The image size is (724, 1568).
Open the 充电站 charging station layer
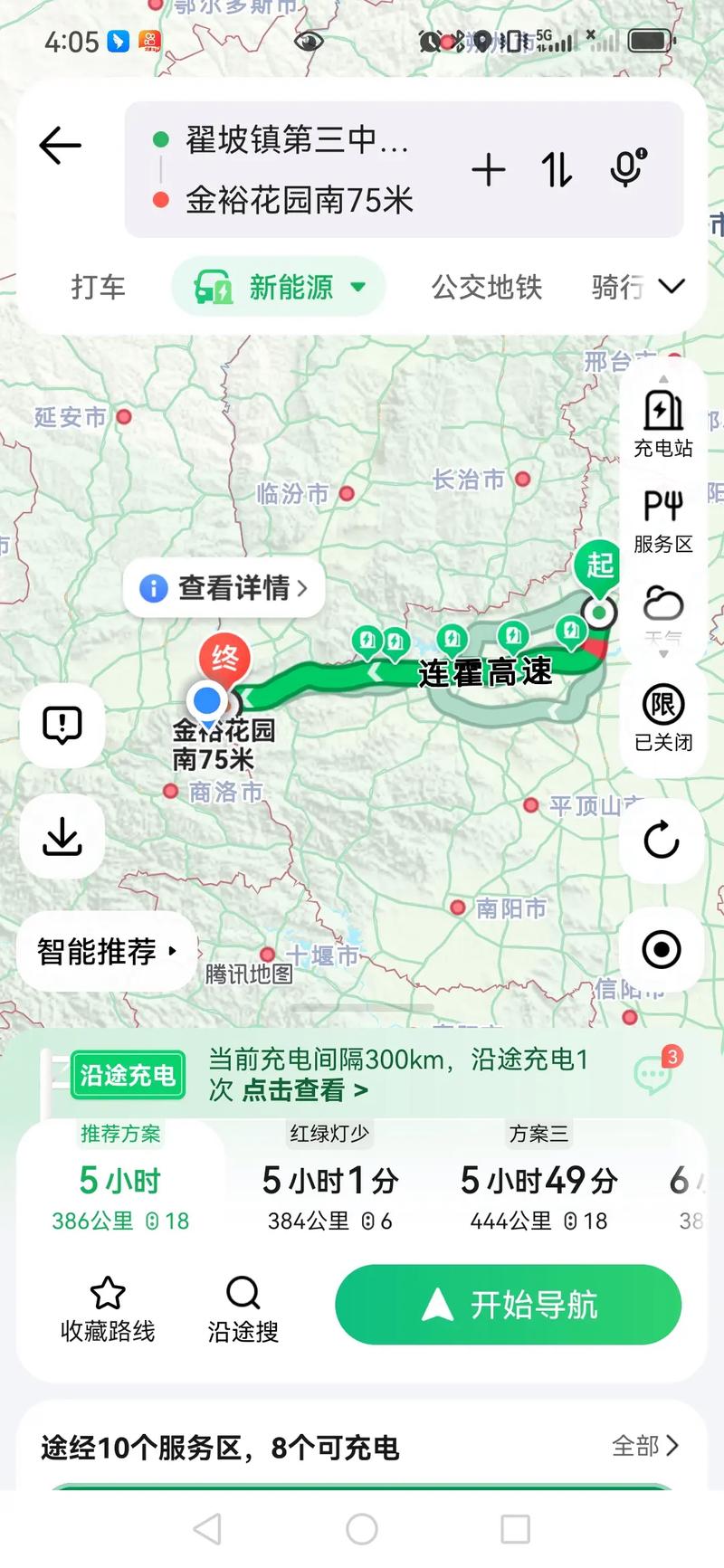[662, 422]
